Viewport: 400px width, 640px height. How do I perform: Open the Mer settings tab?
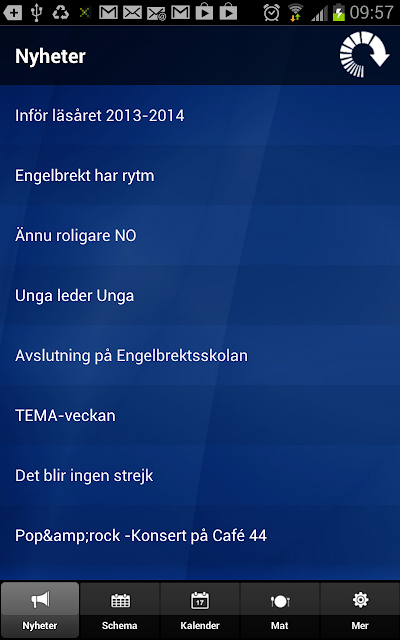point(360,611)
